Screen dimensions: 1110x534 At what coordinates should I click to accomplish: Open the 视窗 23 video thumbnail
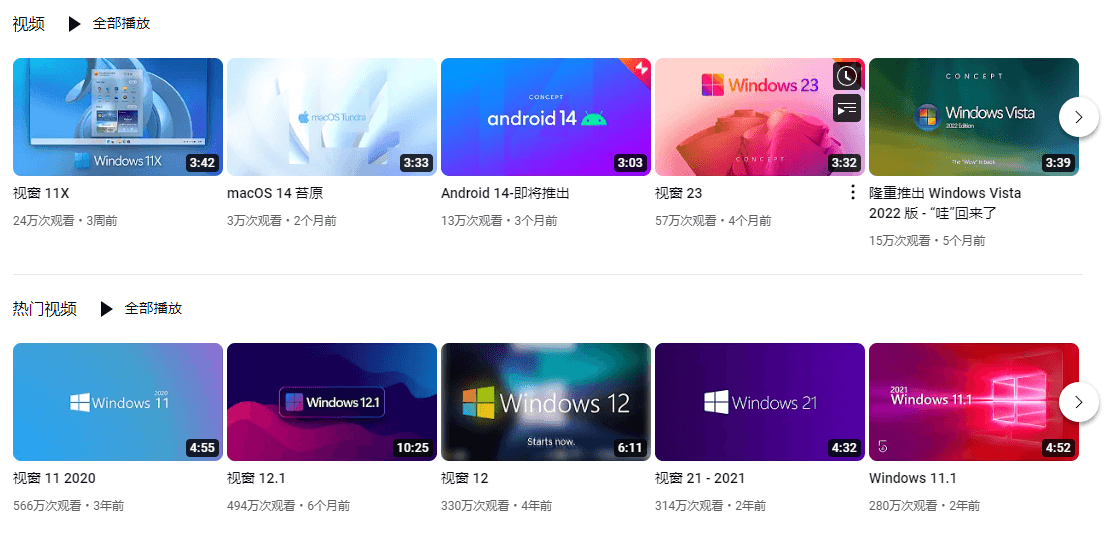(742, 125)
